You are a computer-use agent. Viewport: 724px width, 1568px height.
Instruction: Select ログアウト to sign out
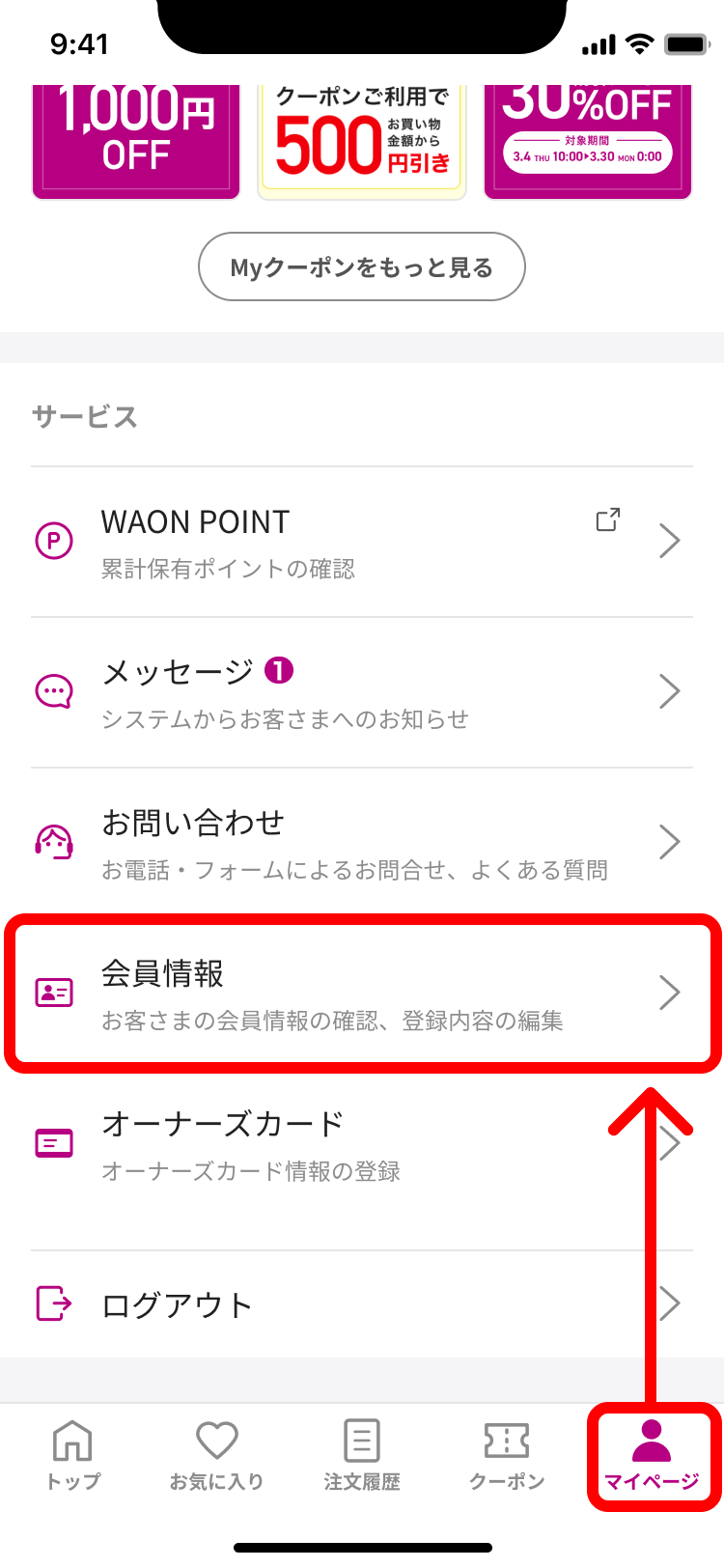(x=362, y=1303)
